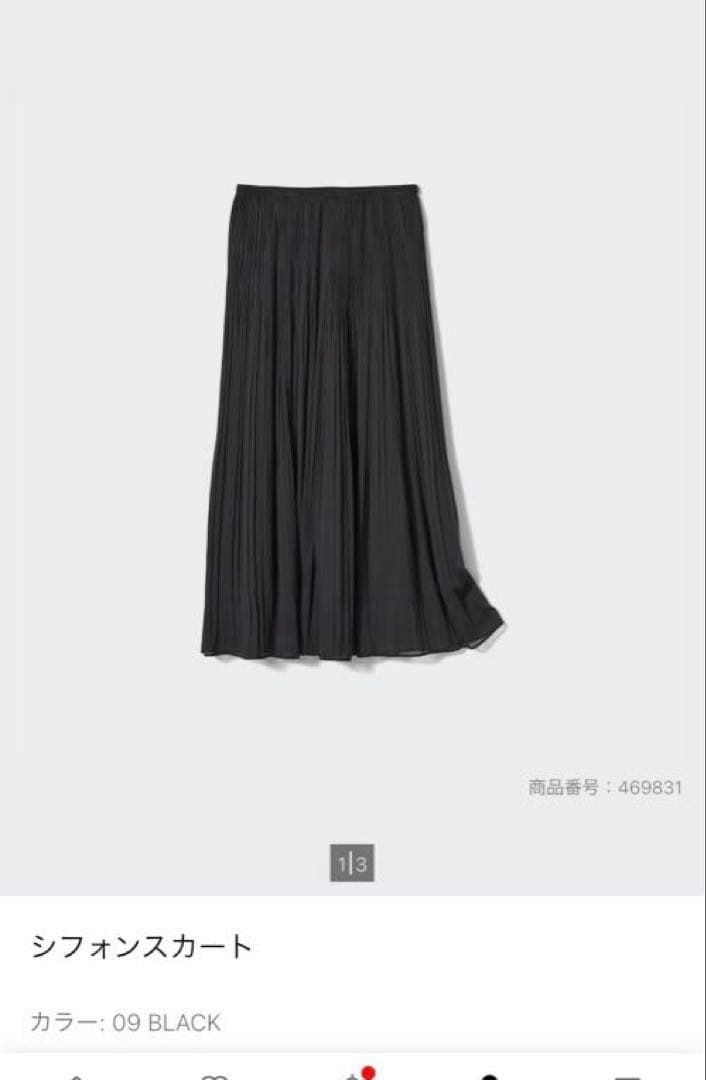Open the black chiffon skirt product image
This screenshot has height=1080, width=706.
[x=352, y=422]
